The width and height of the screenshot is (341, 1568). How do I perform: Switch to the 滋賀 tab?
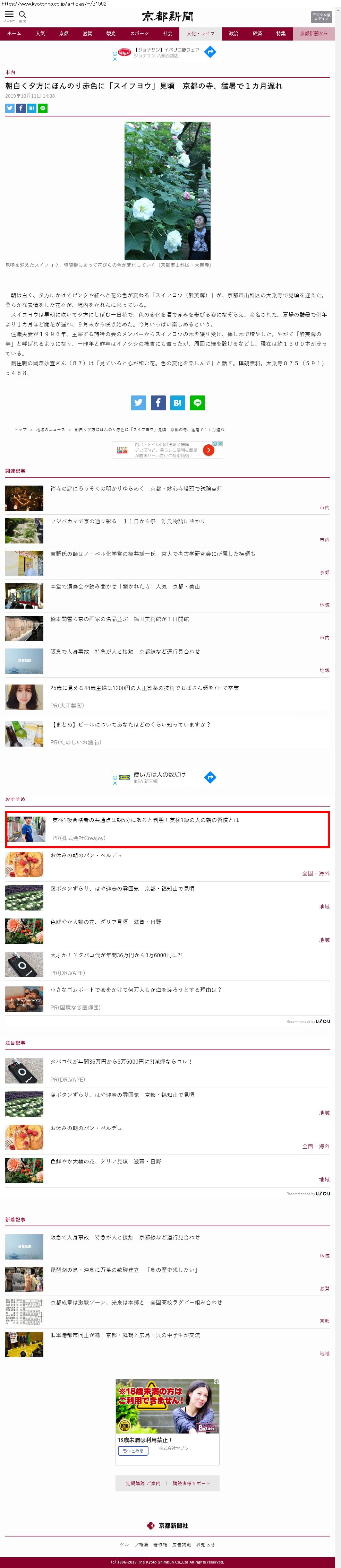[87, 34]
